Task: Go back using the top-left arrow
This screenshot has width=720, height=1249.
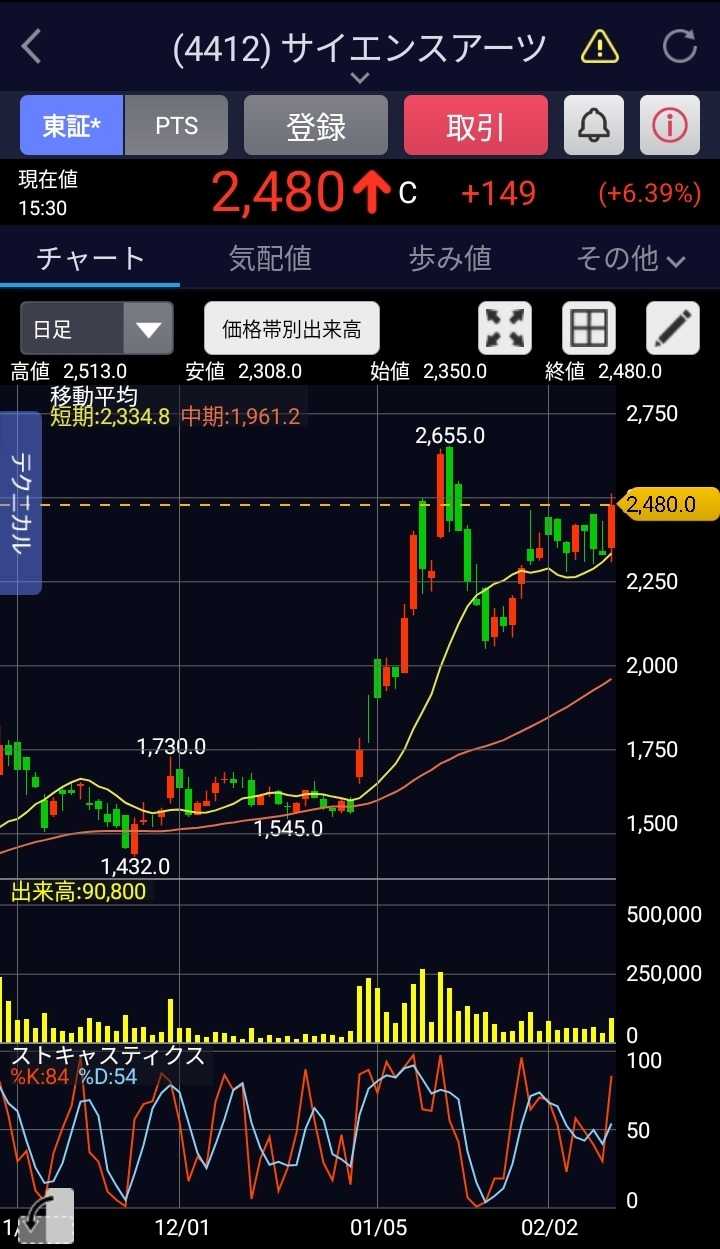Action: pos(32,47)
